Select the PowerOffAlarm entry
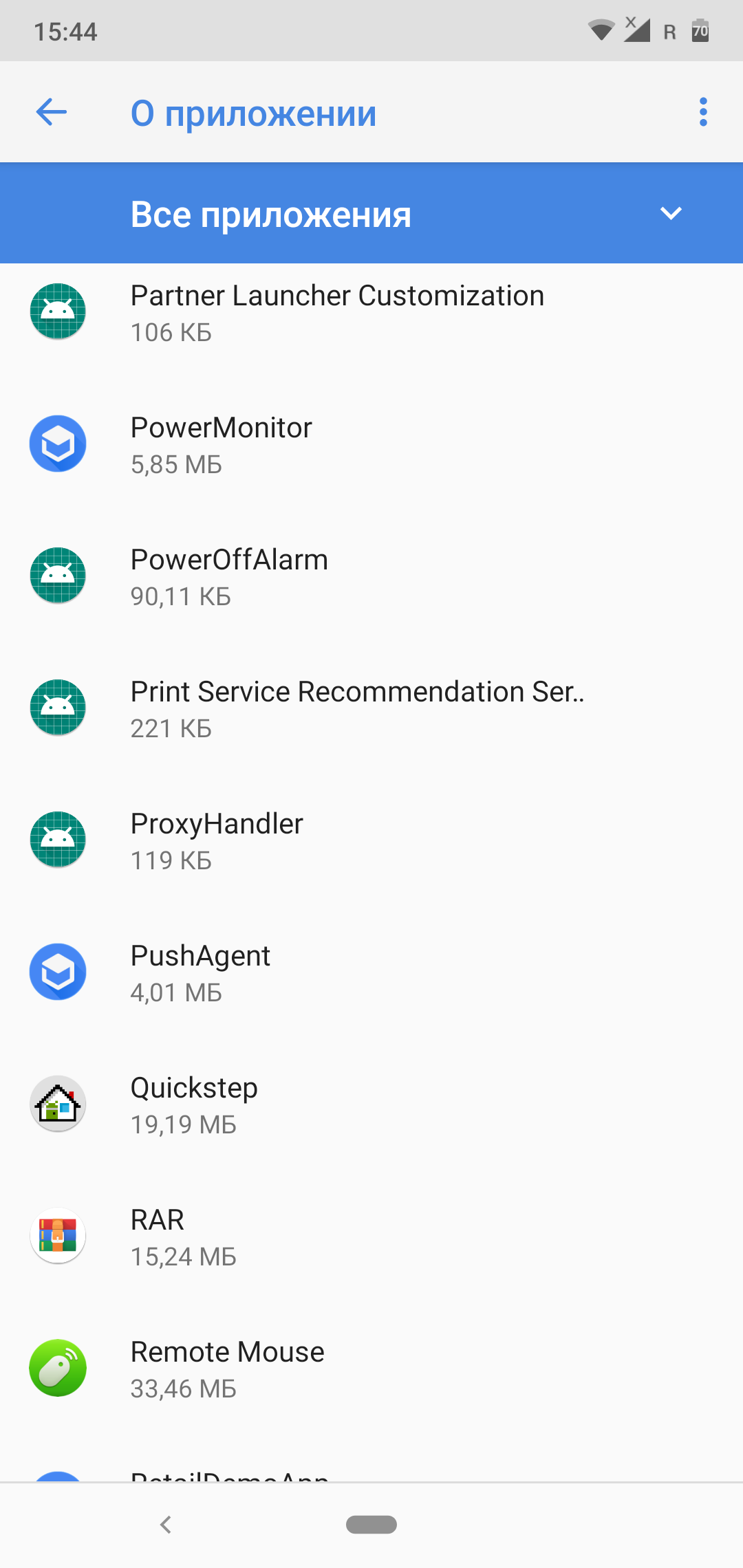The width and height of the screenshot is (743, 1568). pyautogui.click(x=371, y=576)
